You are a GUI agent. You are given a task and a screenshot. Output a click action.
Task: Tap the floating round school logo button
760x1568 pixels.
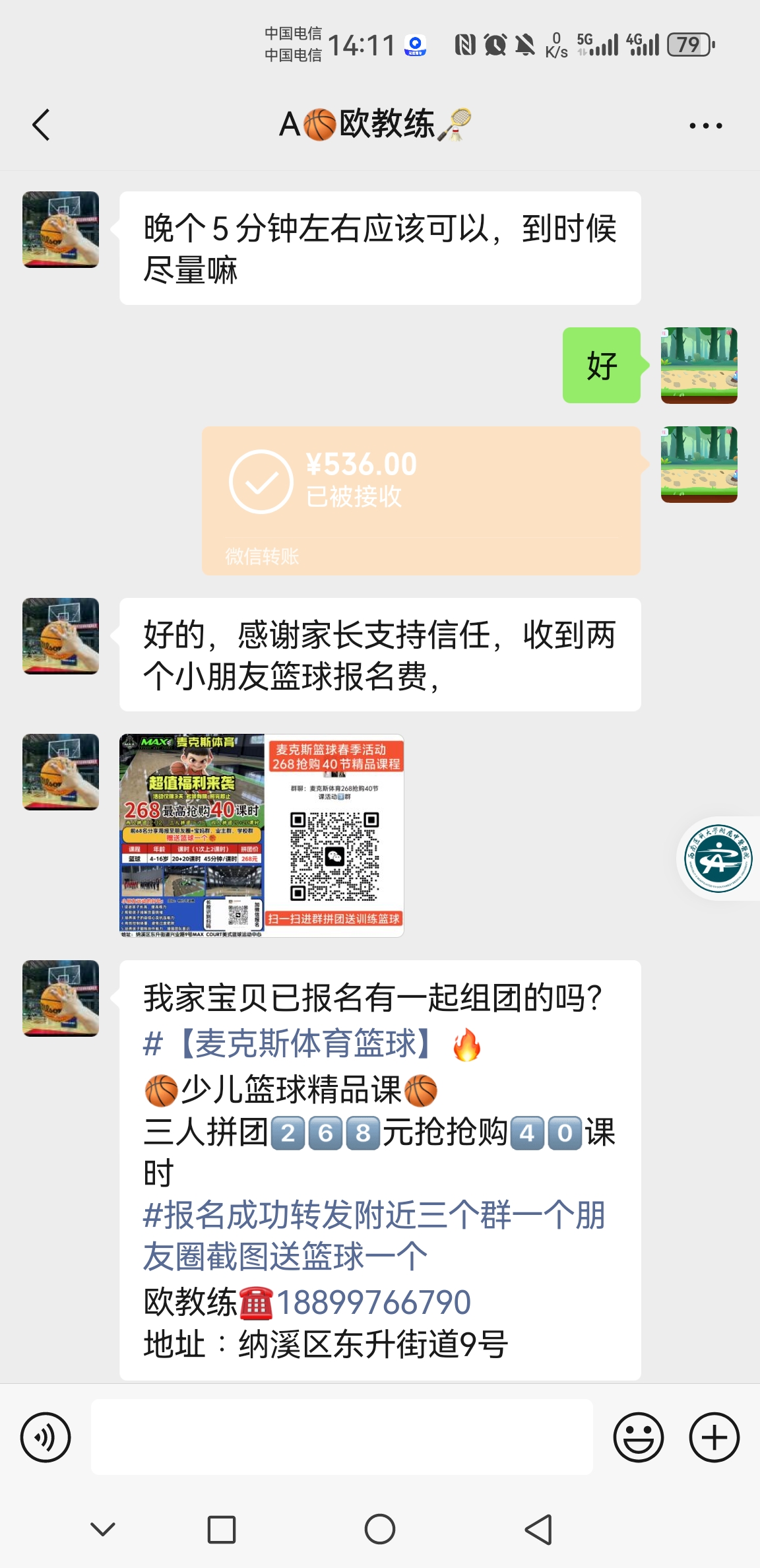point(718,858)
